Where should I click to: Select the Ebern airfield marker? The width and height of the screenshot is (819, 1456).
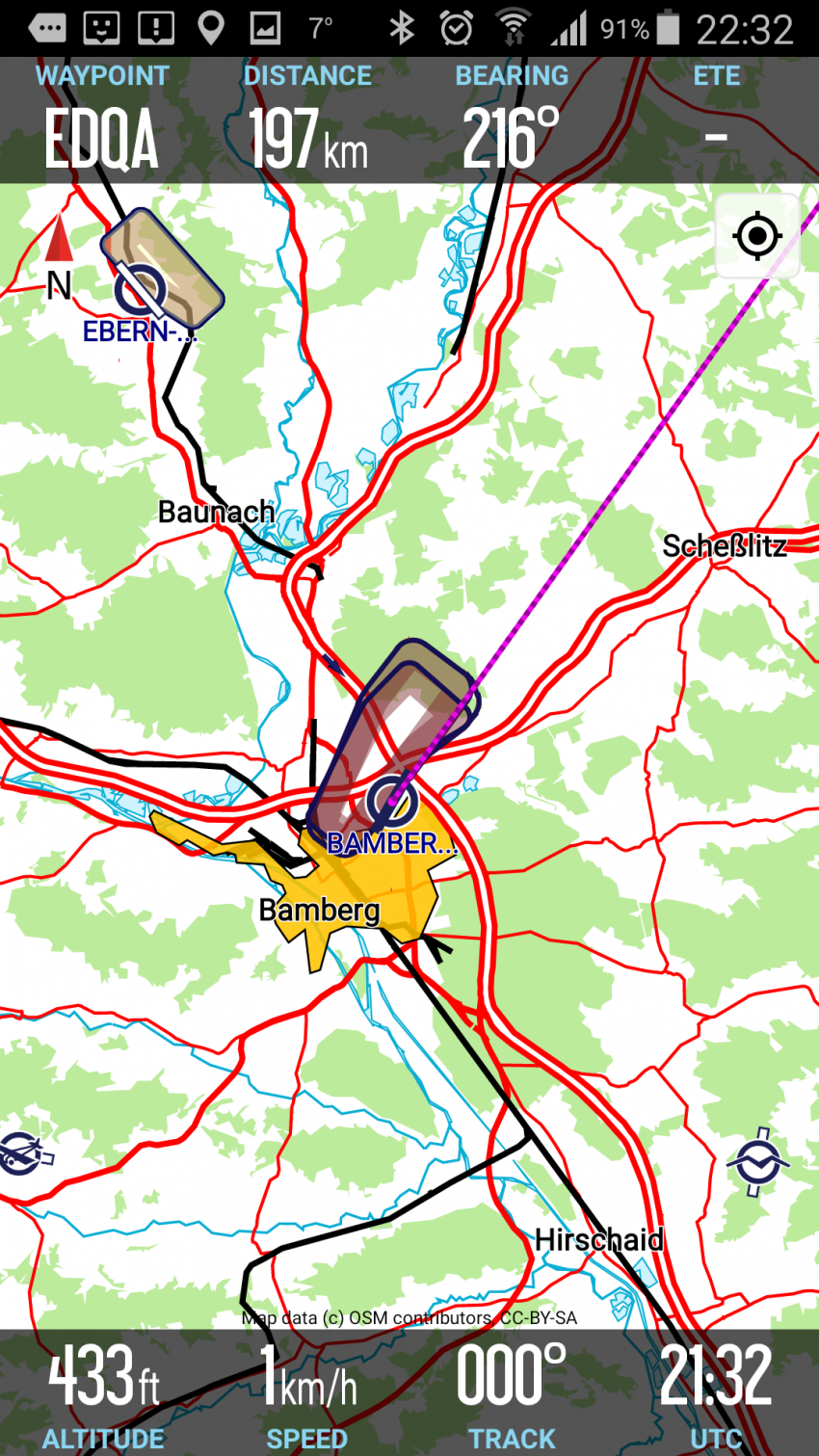point(140,289)
